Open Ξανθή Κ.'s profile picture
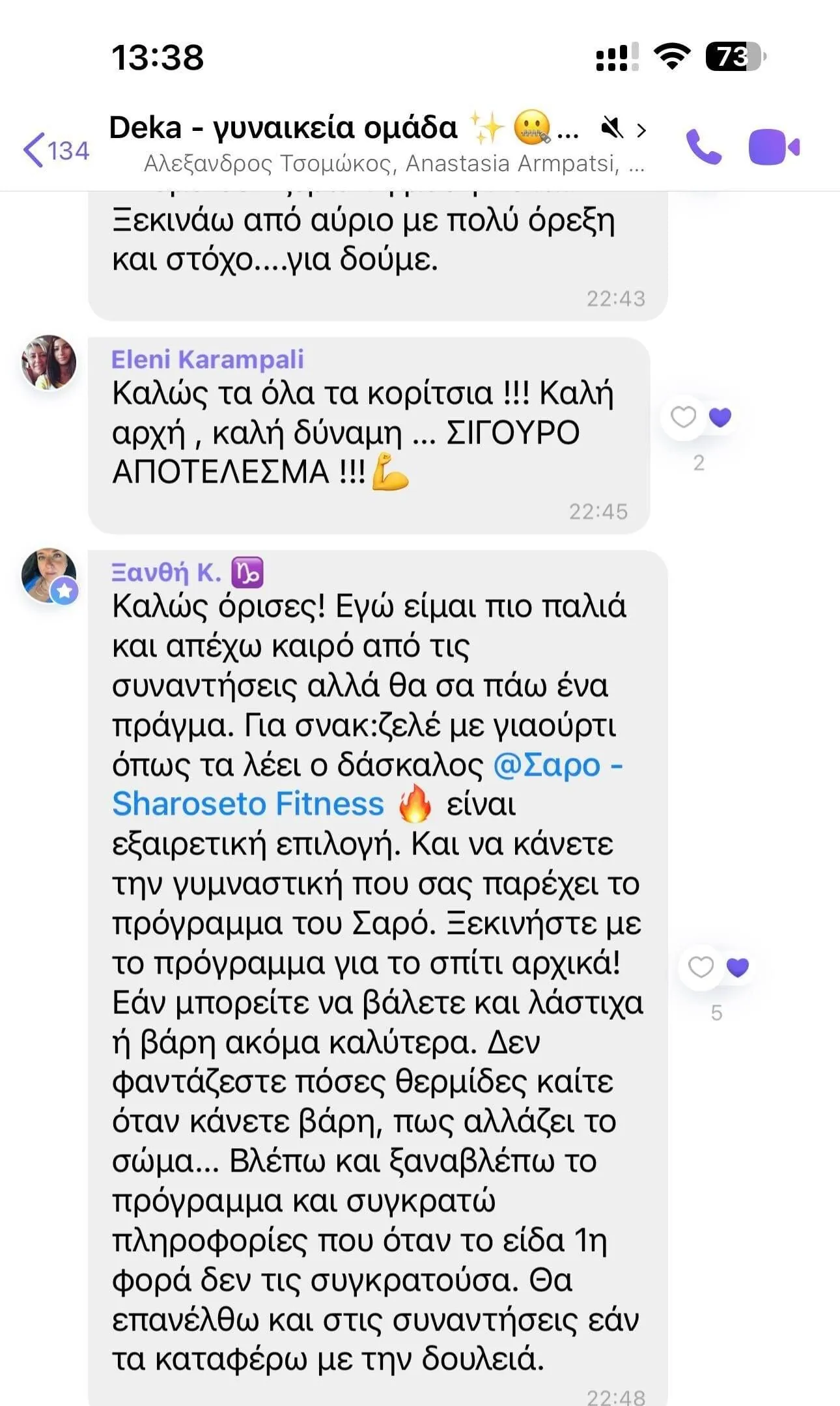 [x=49, y=575]
